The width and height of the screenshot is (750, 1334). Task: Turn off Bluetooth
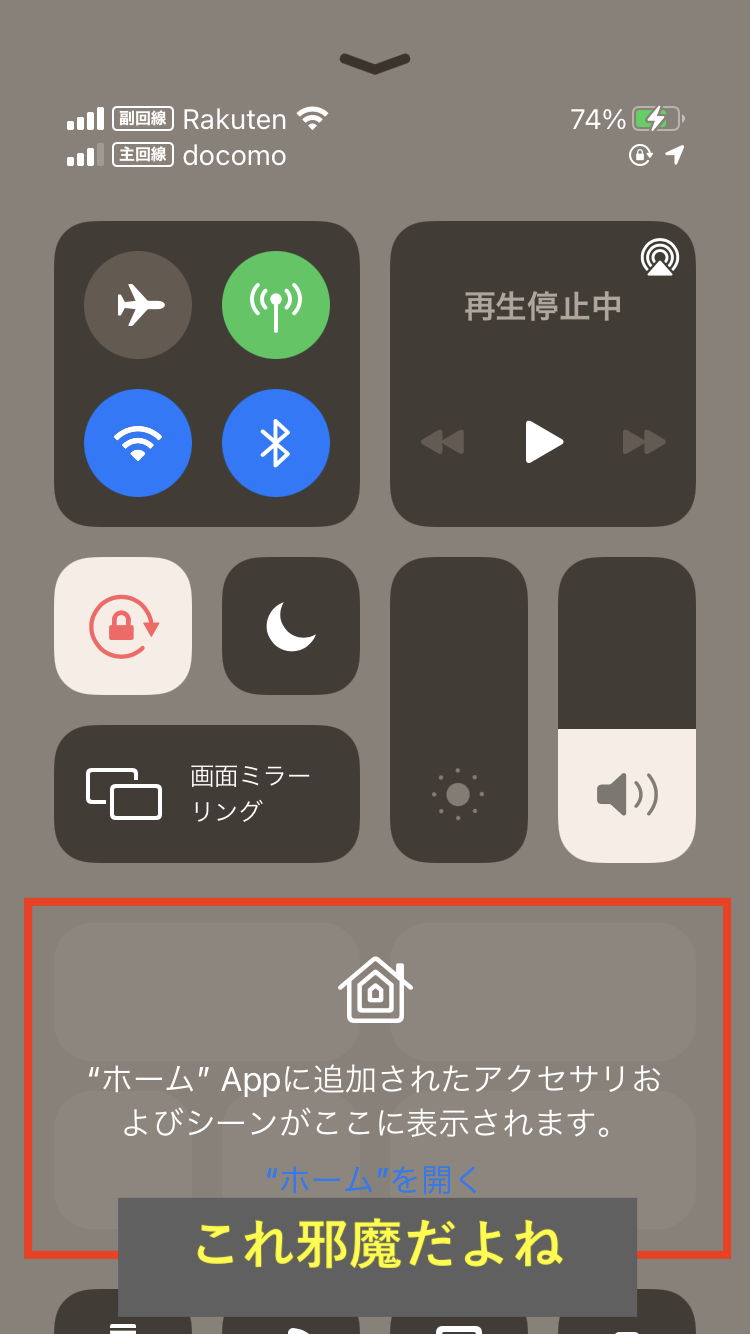(275, 443)
